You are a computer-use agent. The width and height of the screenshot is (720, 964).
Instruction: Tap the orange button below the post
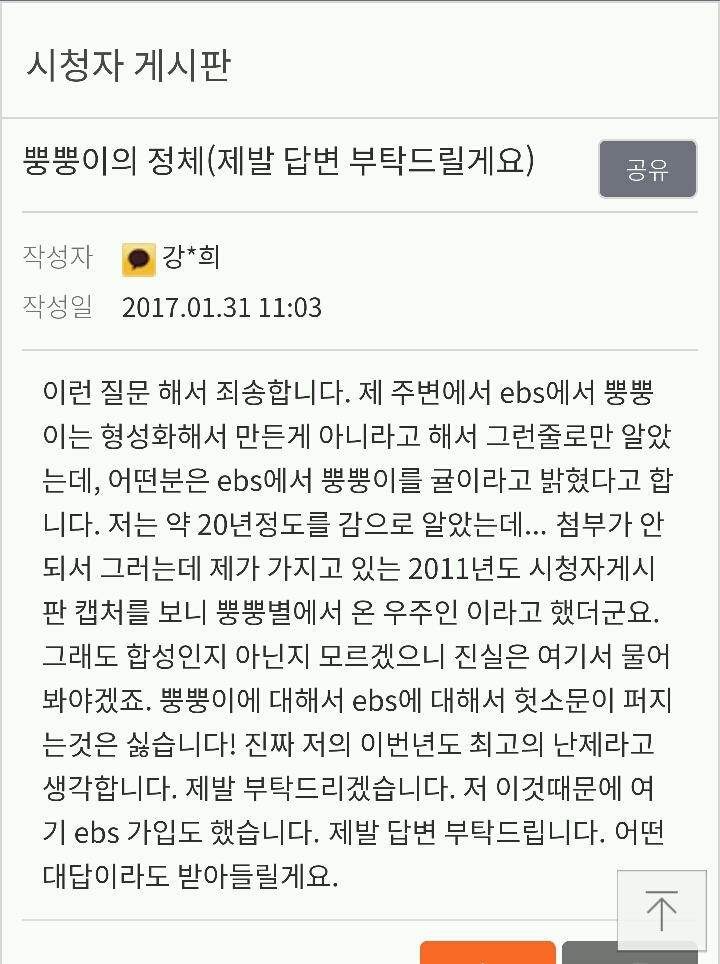pos(487,953)
